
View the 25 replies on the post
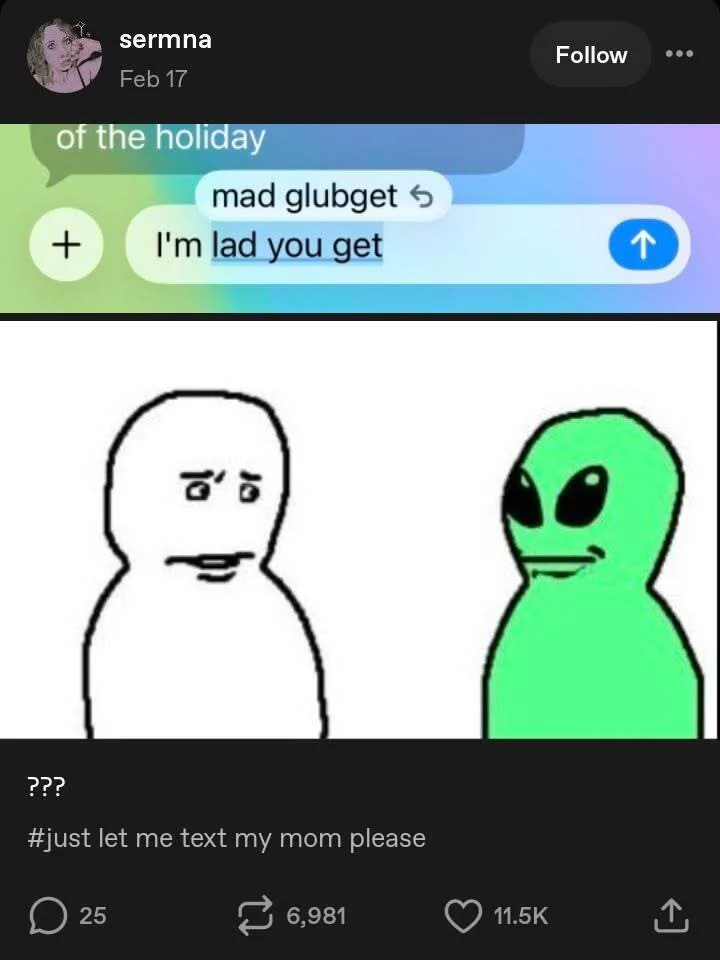coord(68,915)
